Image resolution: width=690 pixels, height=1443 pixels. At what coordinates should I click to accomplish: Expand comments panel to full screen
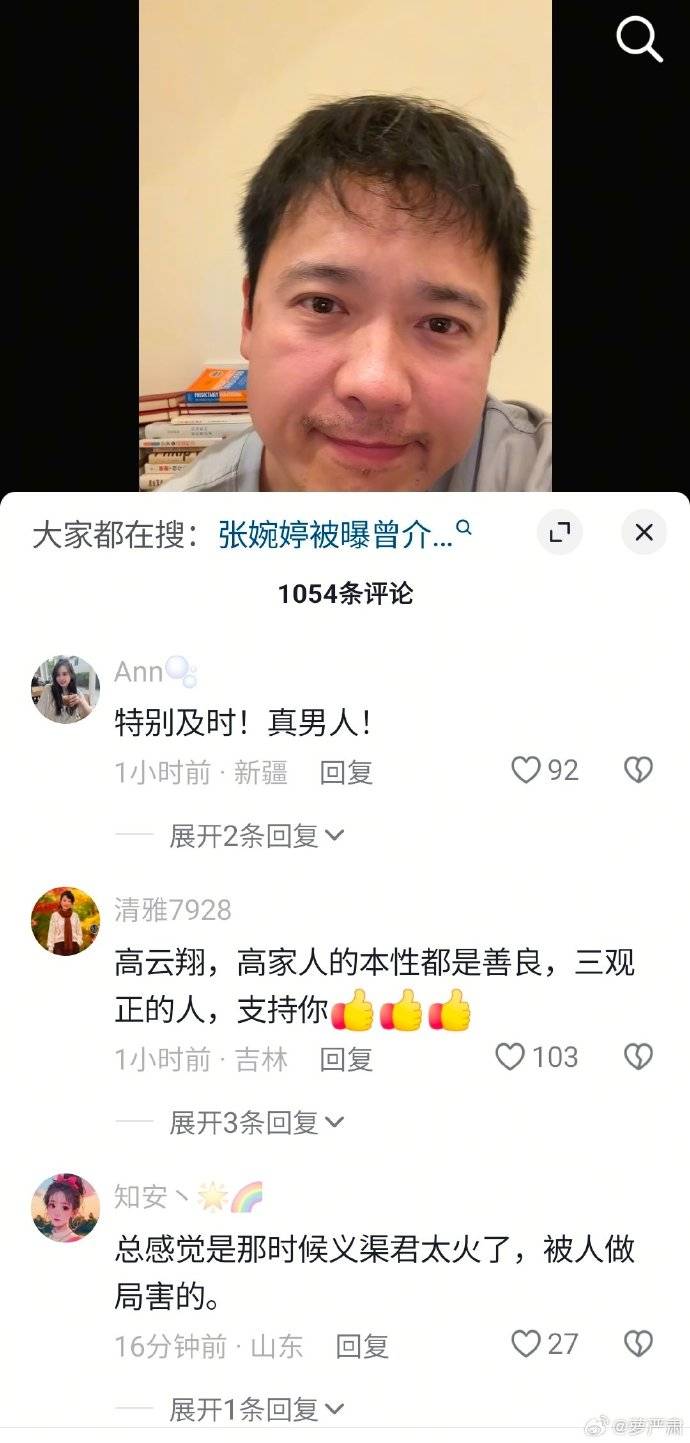point(559,532)
